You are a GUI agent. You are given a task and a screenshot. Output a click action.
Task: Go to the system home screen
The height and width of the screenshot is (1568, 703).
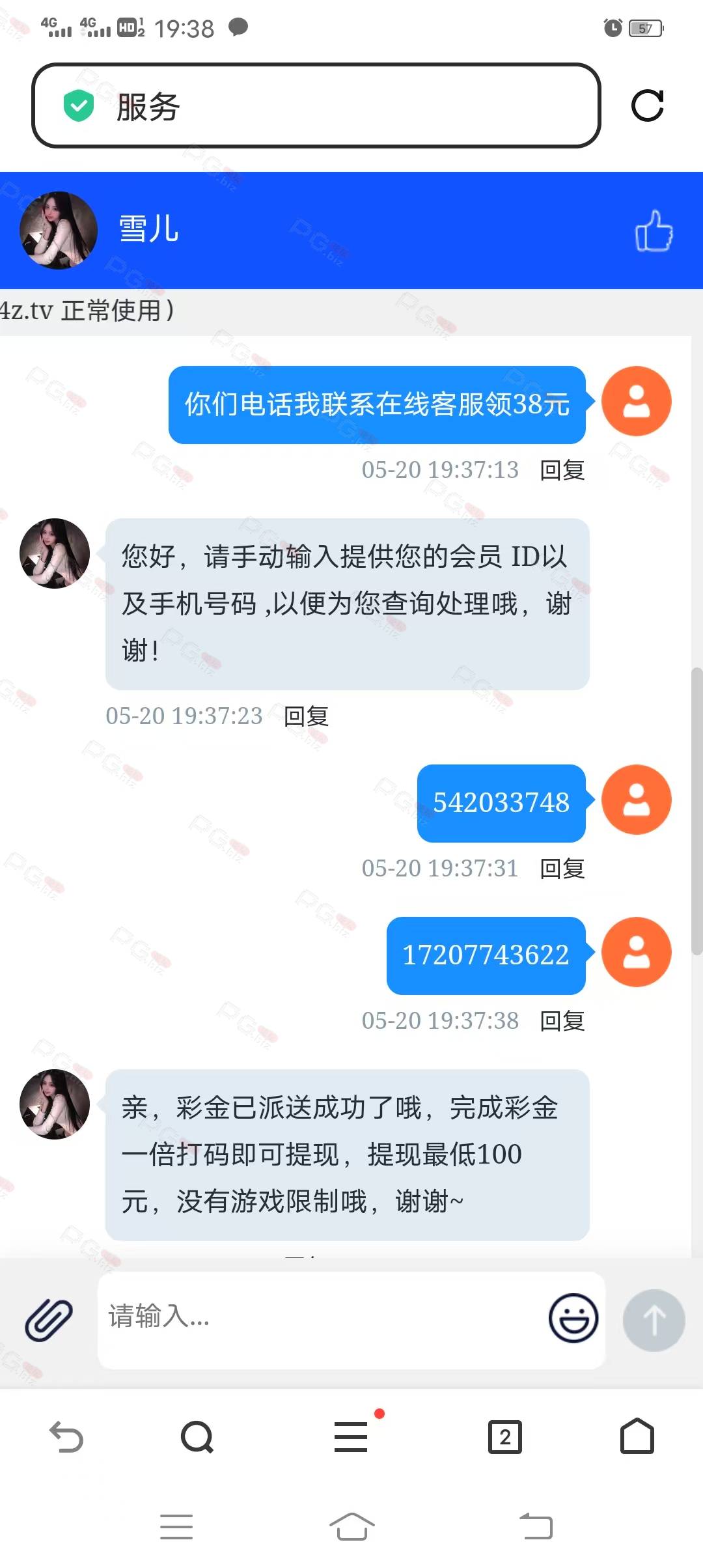click(x=351, y=1526)
